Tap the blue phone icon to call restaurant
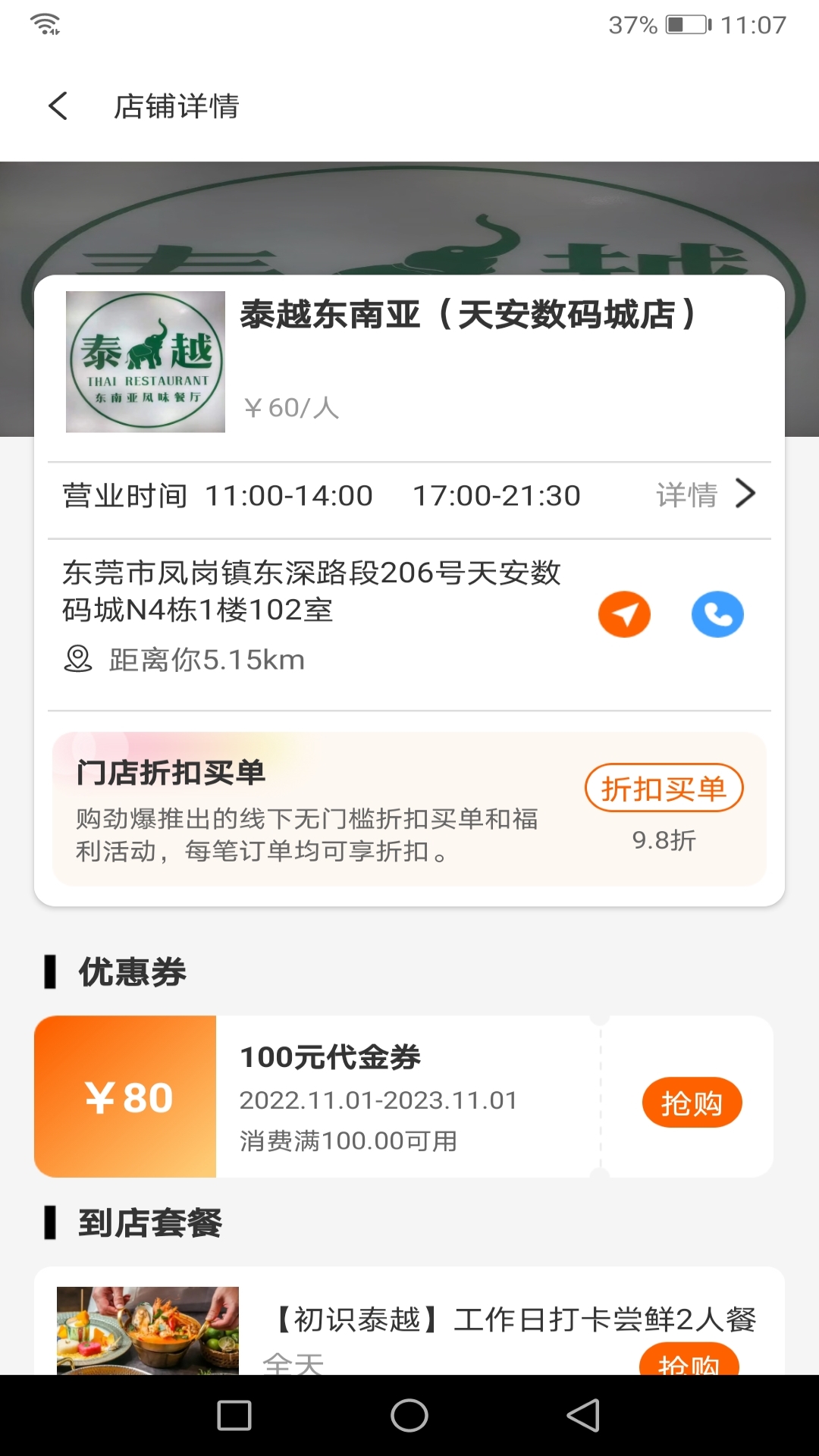 717,615
